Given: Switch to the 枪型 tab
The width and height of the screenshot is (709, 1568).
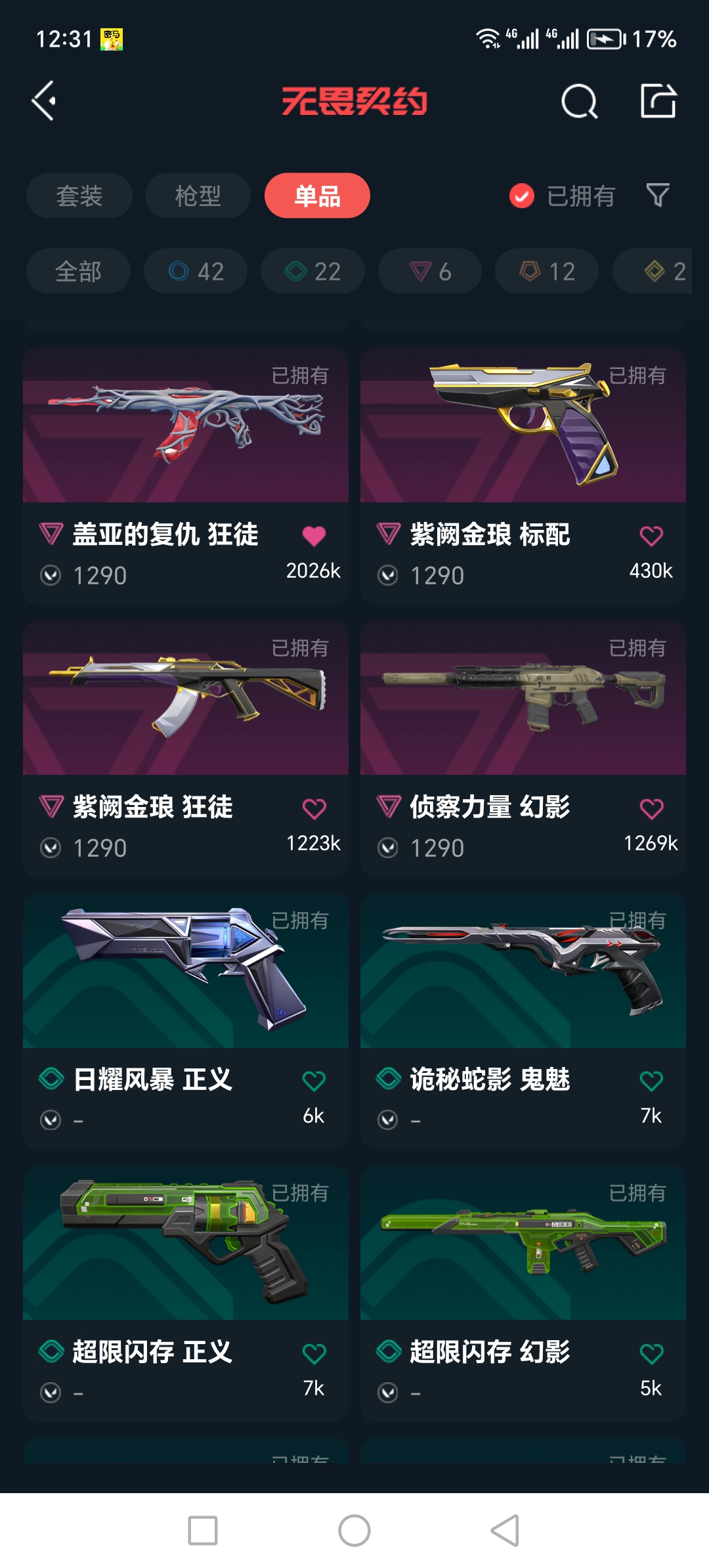Looking at the screenshot, I should click(198, 196).
